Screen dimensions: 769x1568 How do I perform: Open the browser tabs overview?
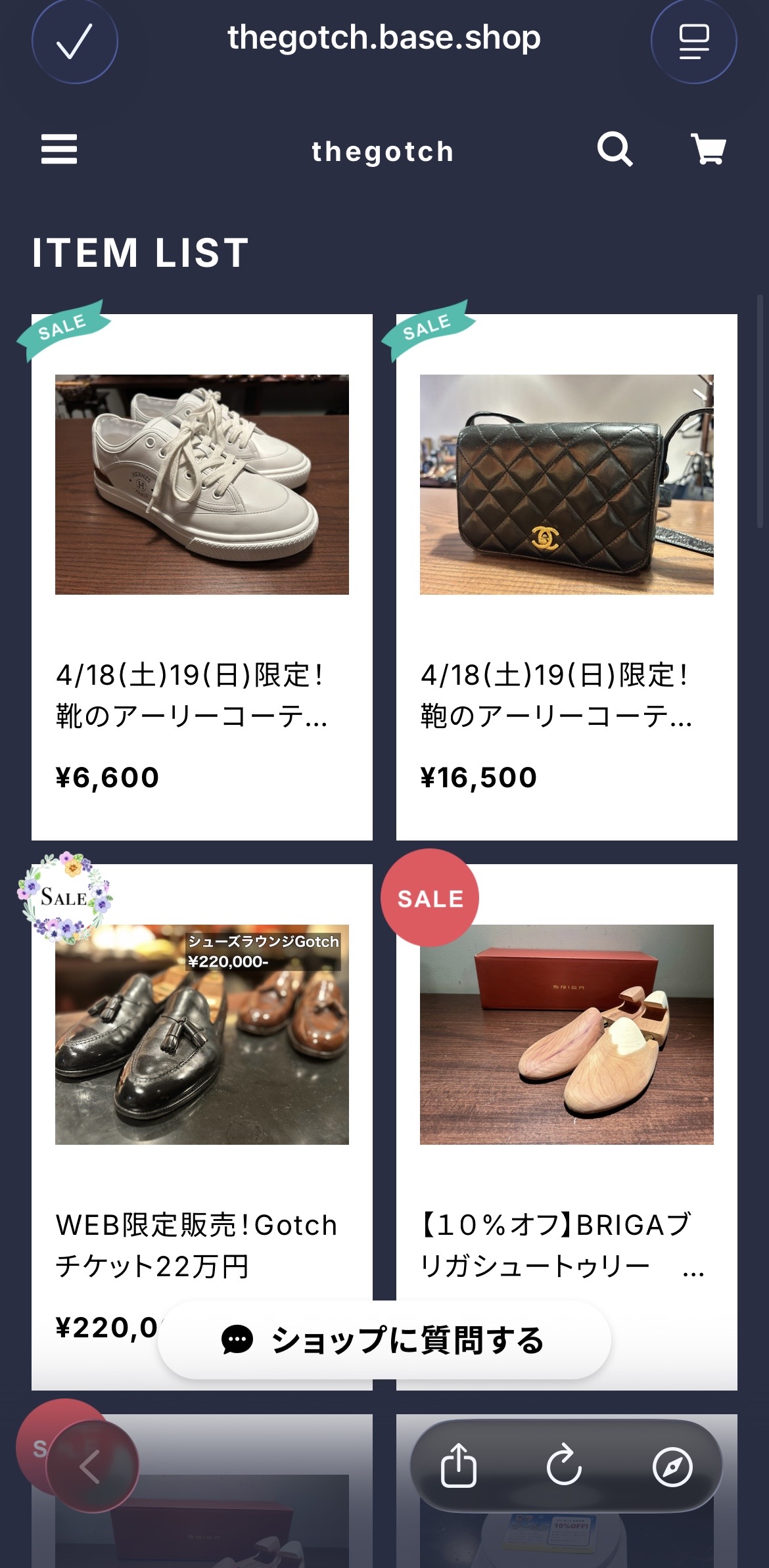click(x=693, y=41)
